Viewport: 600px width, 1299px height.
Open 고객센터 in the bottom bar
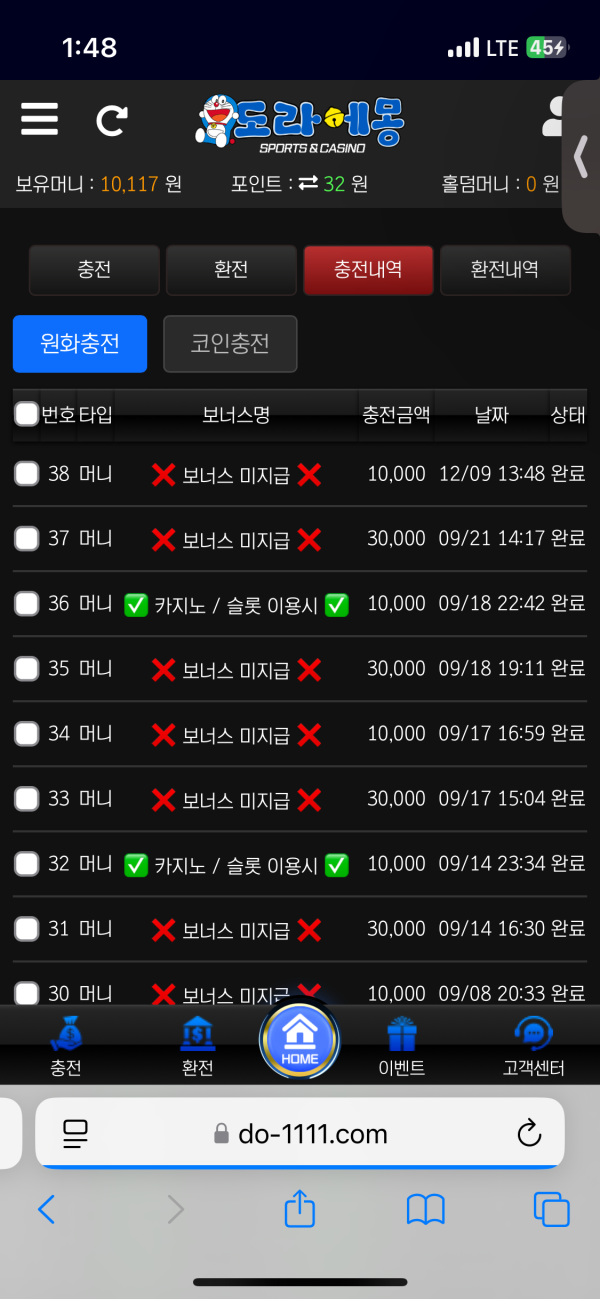533,1047
